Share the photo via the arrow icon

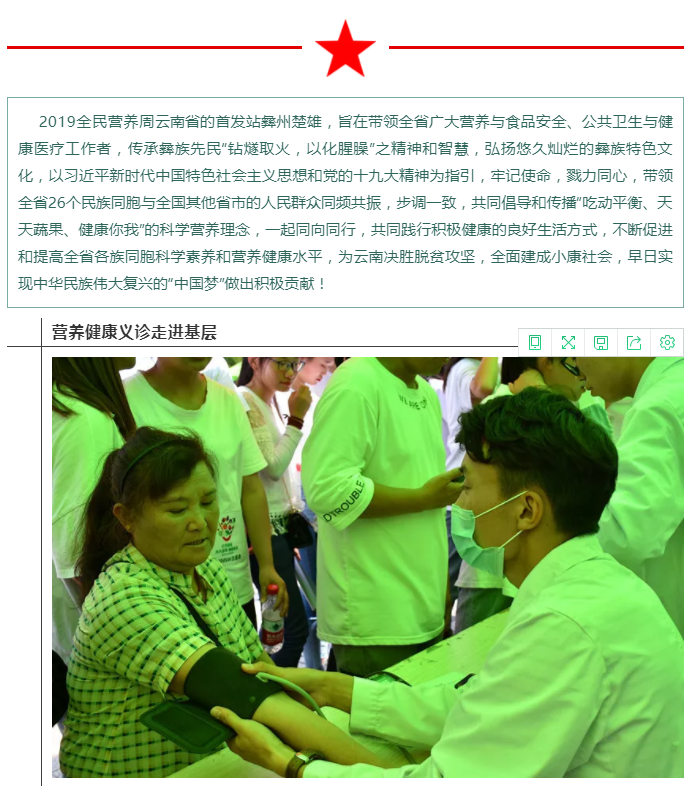coord(634,342)
